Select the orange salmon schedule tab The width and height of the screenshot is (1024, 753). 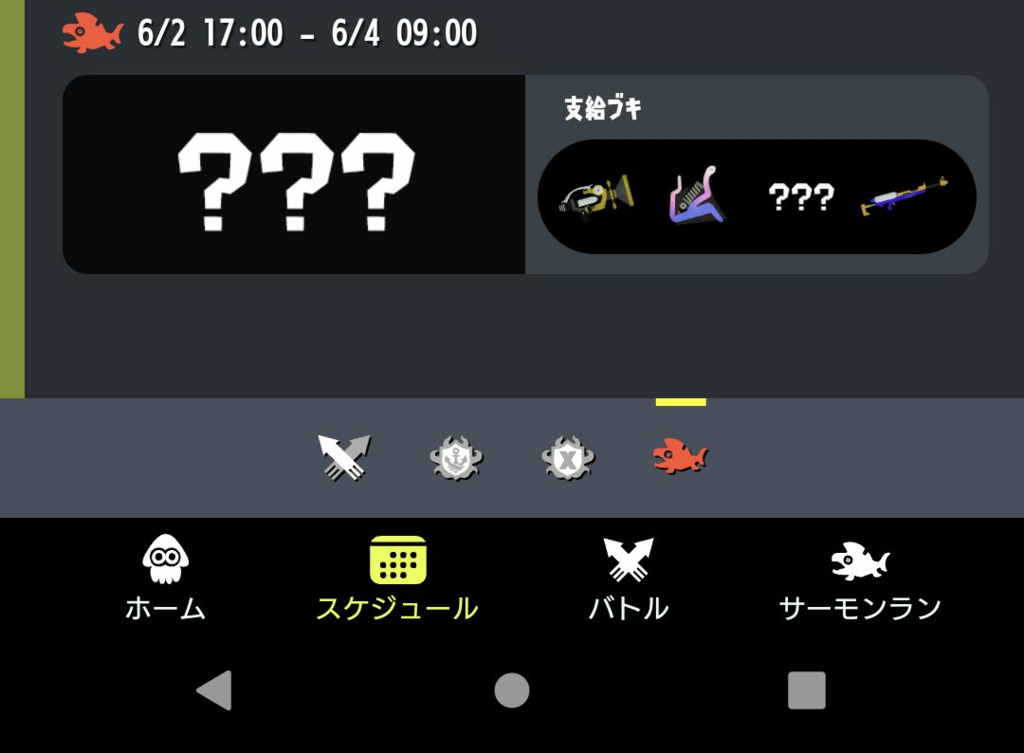click(680, 457)
